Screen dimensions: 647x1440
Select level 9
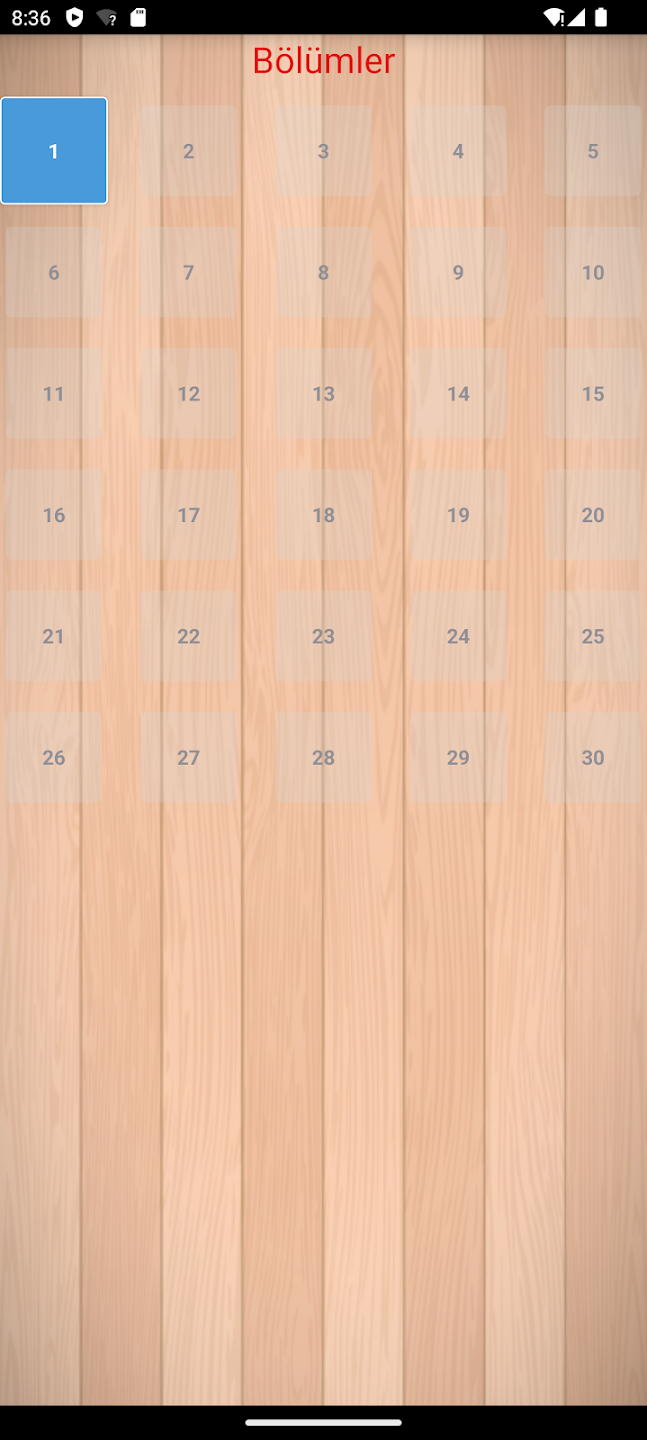(458, 272)
